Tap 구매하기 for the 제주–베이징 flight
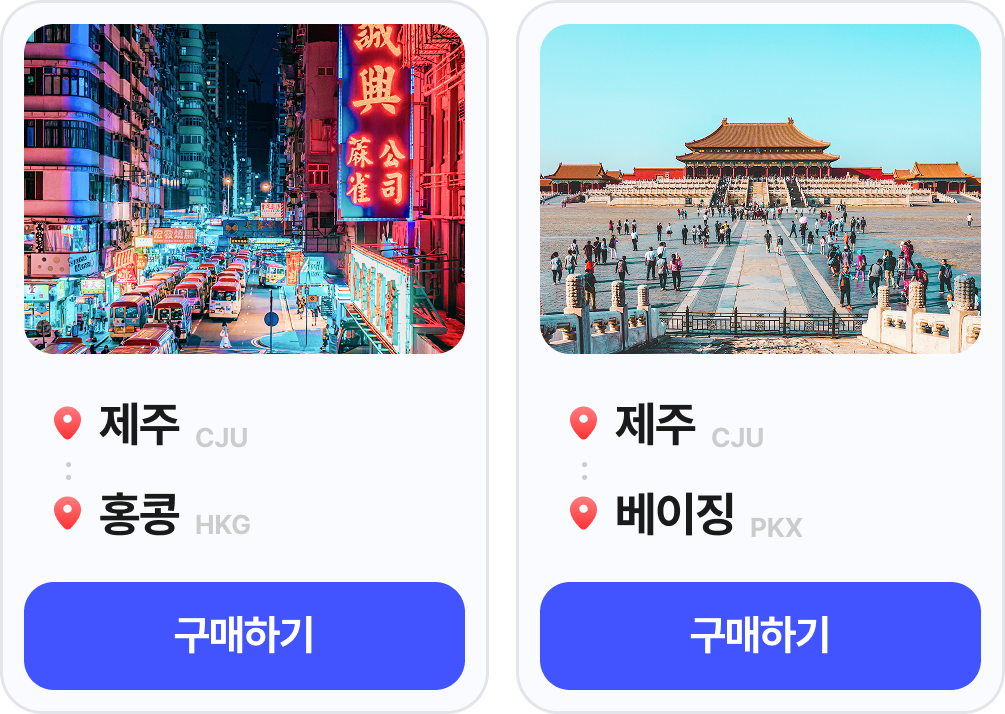This screenshot has height=714, width=1005. click(x=760, y=636)
